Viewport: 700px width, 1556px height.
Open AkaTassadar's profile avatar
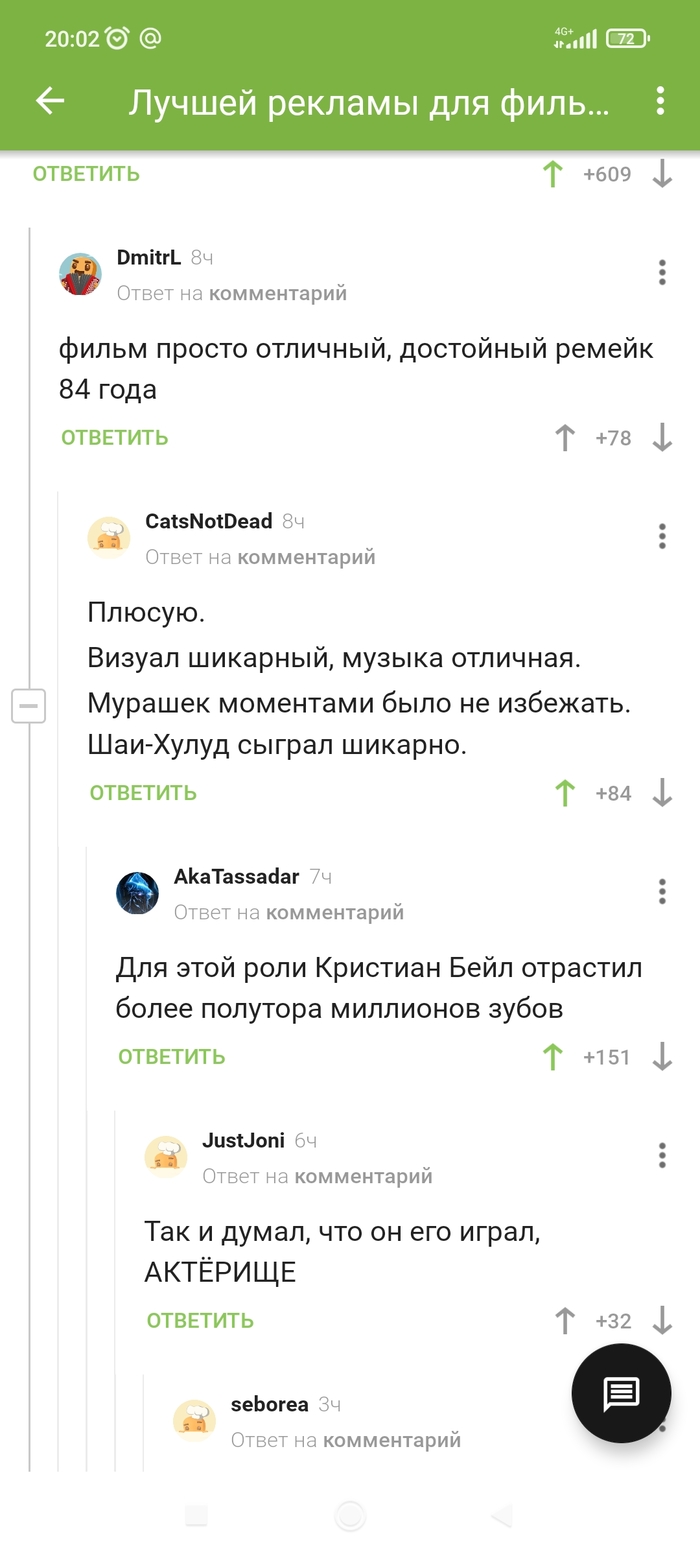pos(137,893)
